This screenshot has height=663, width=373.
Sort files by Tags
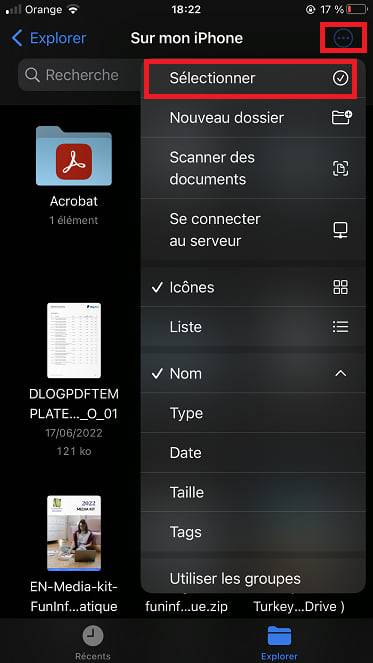click(x=253, y=531)
